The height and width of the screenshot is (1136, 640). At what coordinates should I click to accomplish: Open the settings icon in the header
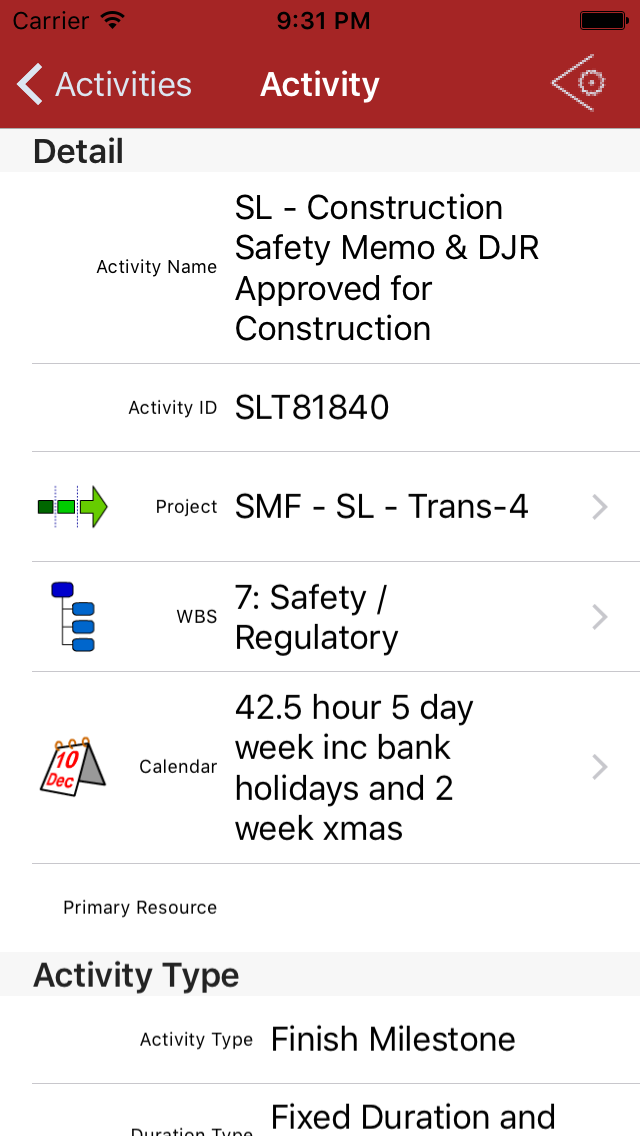tap(580, 83)
